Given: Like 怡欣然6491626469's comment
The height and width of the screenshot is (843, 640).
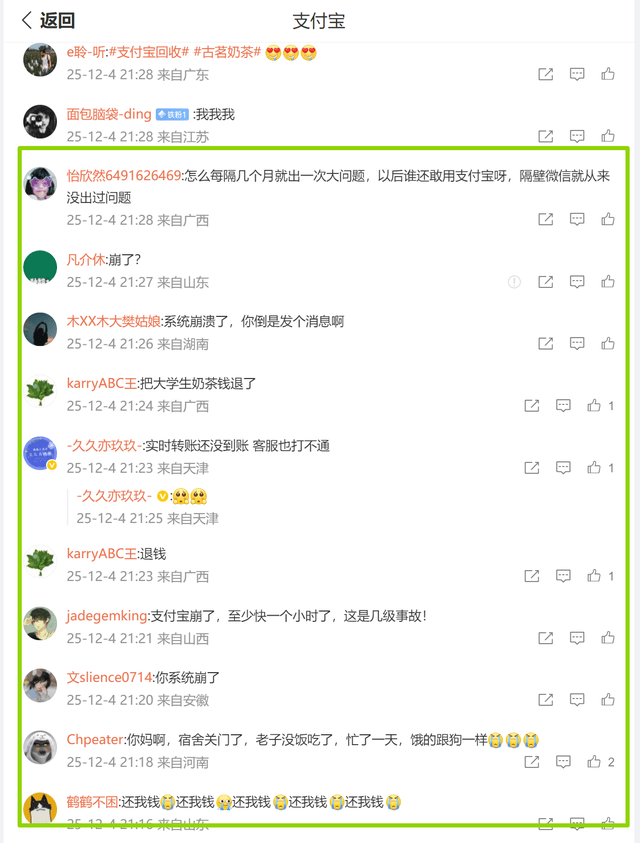Looking at the screenshot, I should [x=608, y=219].
